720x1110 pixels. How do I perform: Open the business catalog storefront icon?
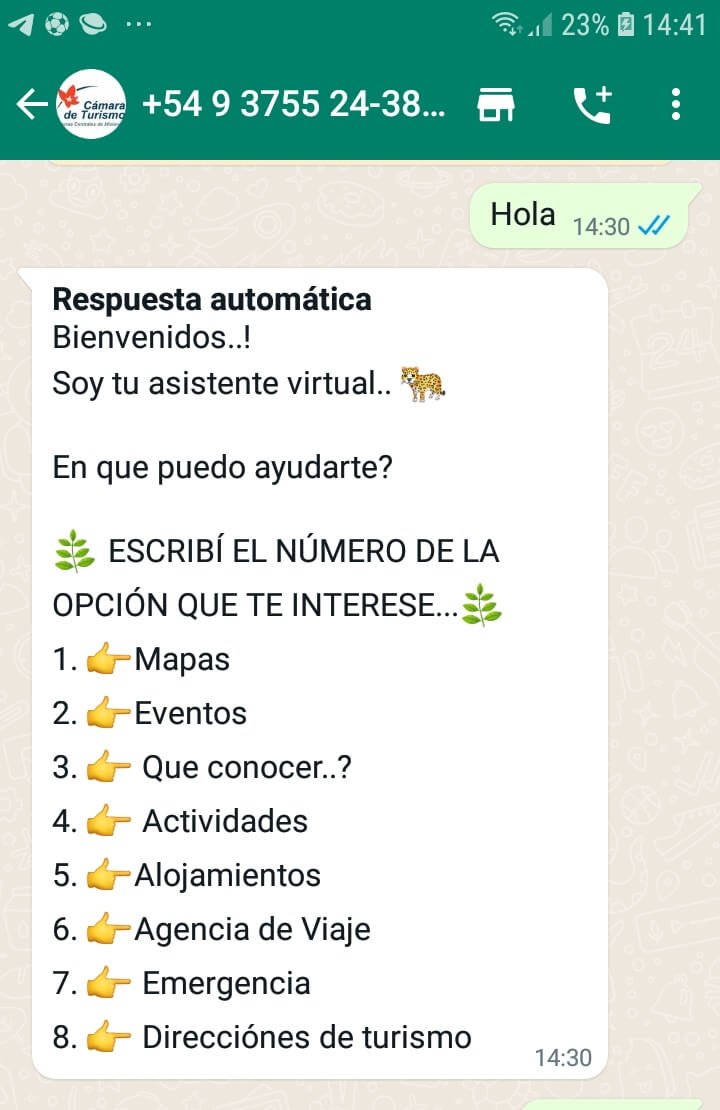pyautogui.click(x=495, y=104)
